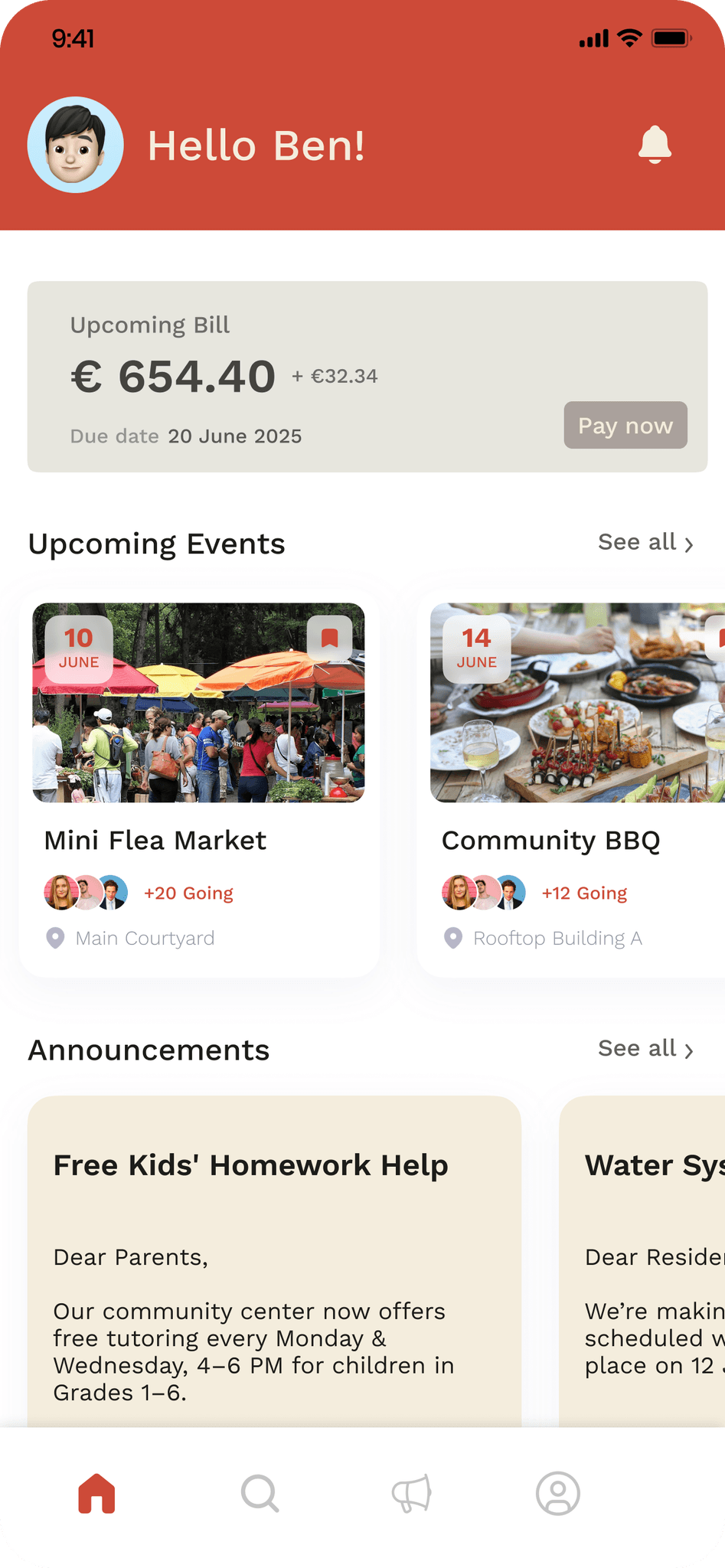This screenshot has width=725, height=1568.
Task: Go to the announcements megaphone tab
Action: [412, 1493]
